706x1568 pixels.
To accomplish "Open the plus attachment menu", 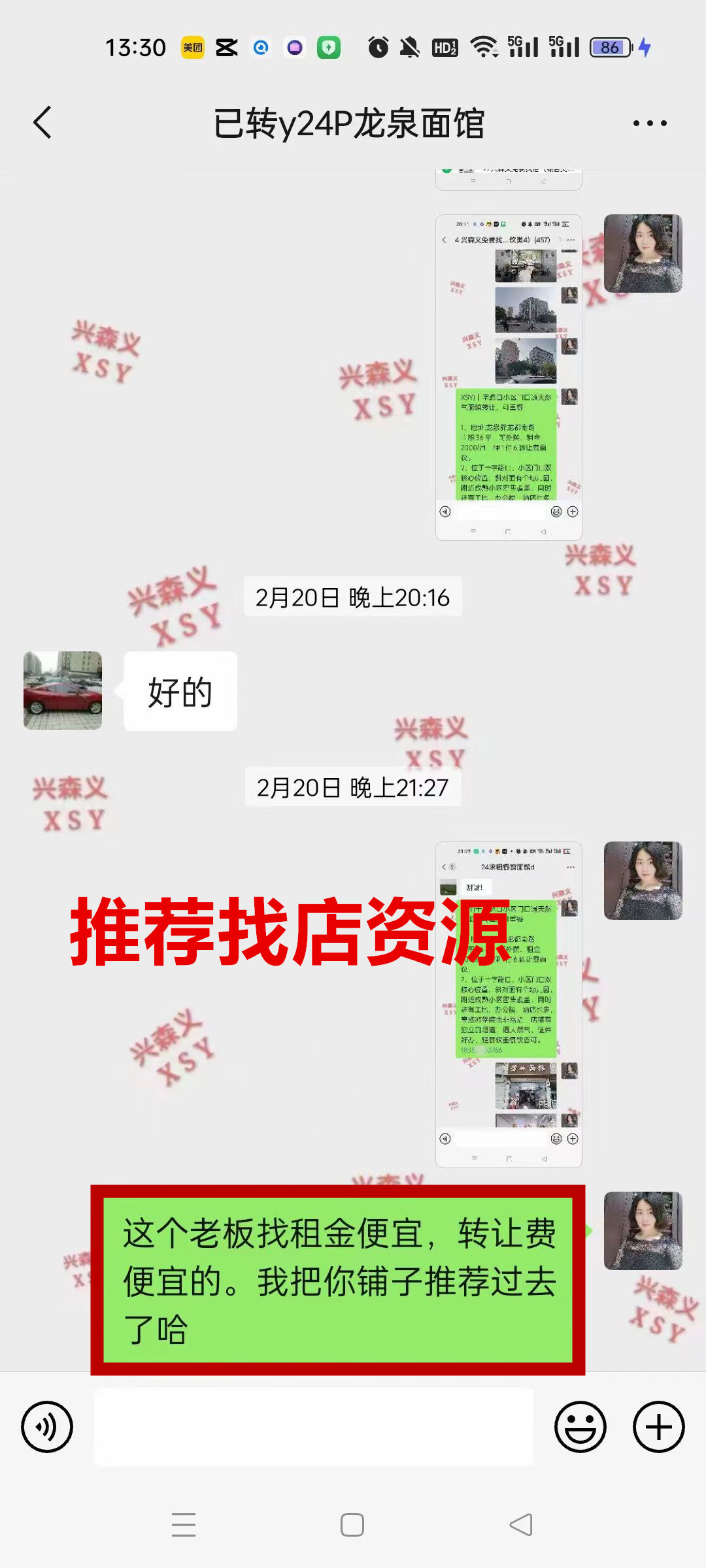I will [x=658, y=1427].
